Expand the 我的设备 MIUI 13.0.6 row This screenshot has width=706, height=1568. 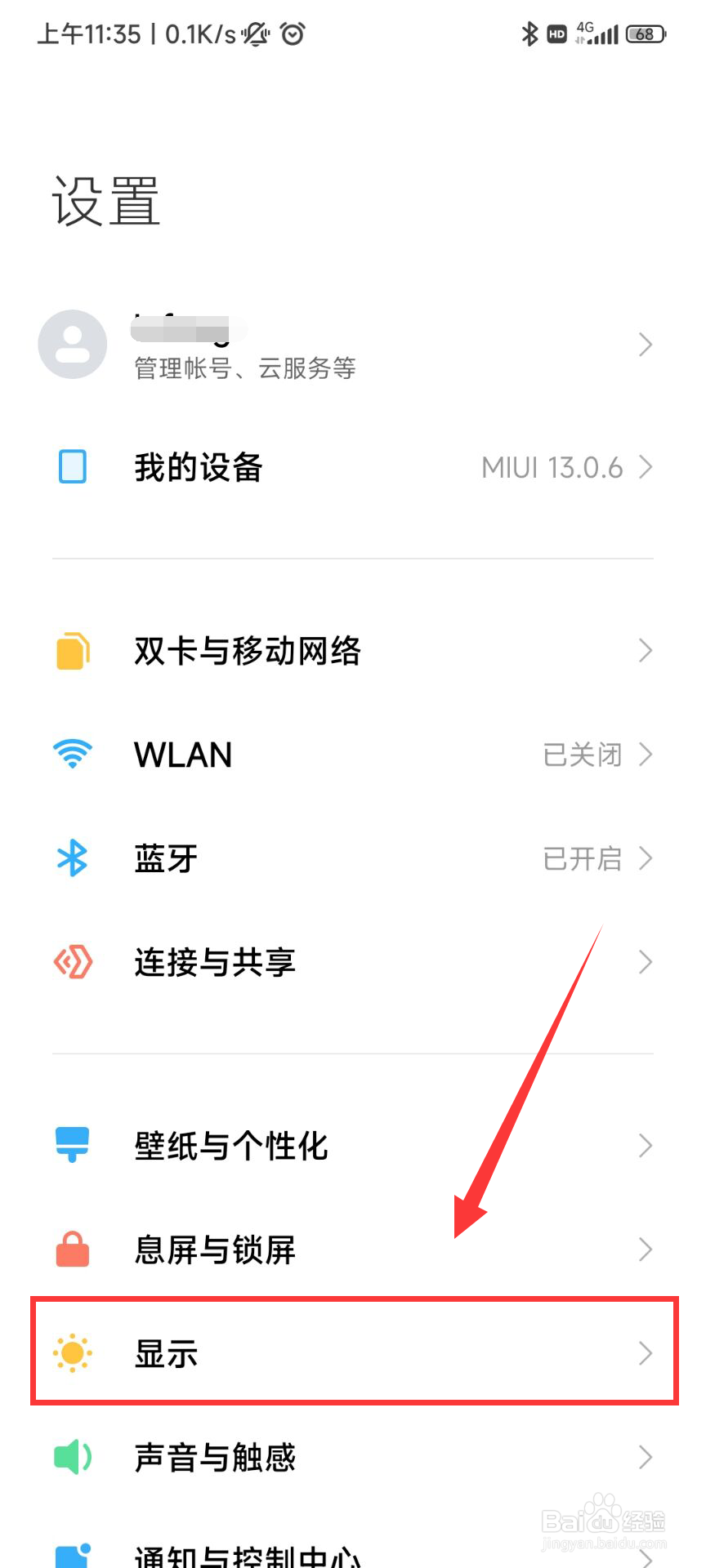pyautogui.click(x=351, y=467)
